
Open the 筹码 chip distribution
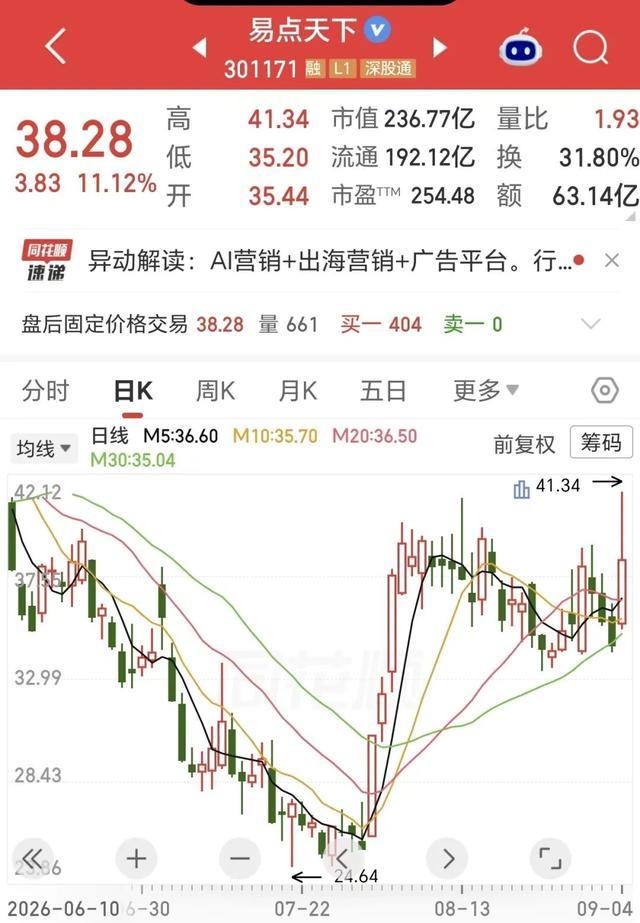pyautogui.click(x=601, y=442)
